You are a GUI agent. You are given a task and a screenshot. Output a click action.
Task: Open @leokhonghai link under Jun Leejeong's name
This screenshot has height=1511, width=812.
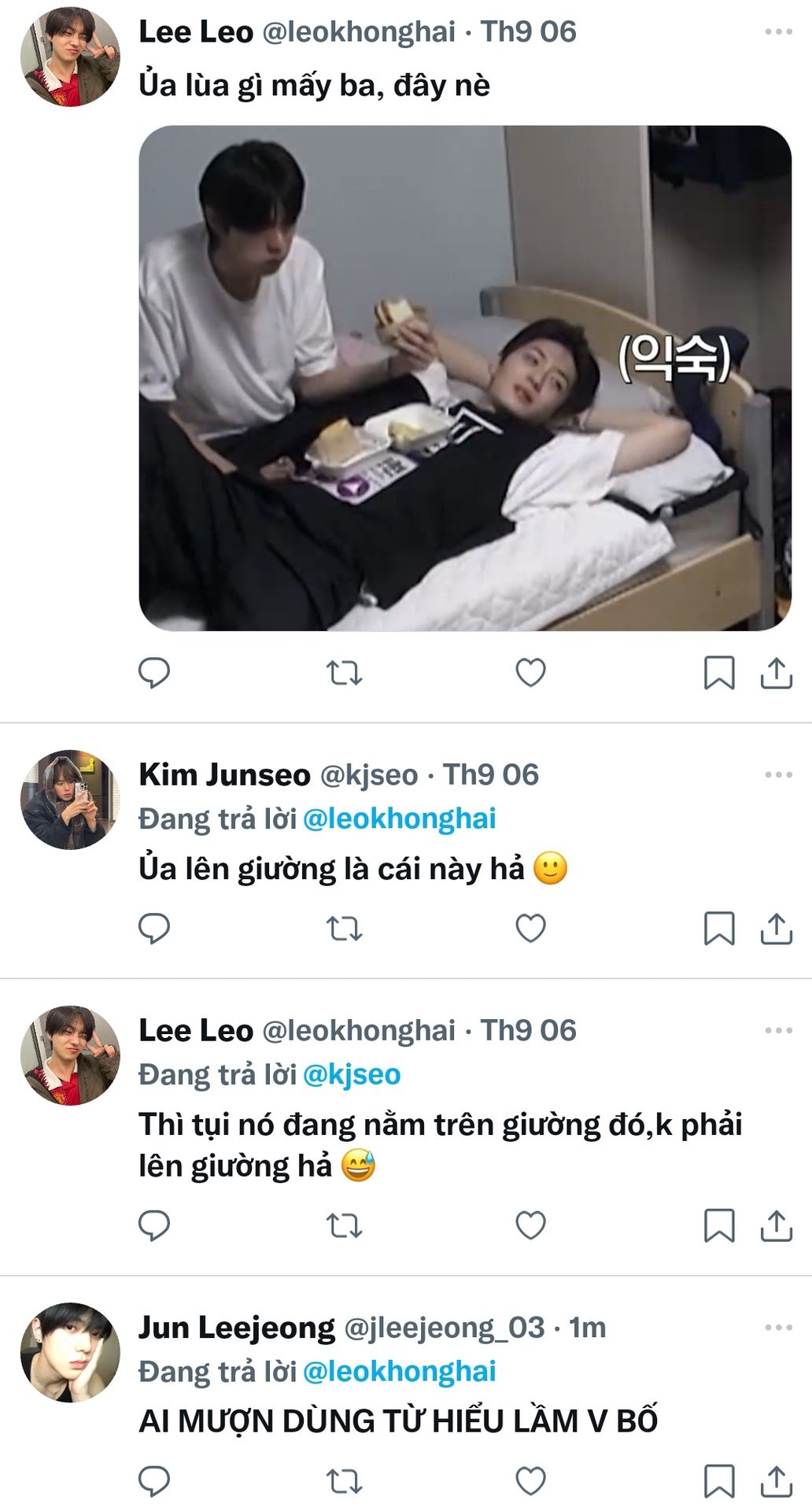[x=399, y=1372]
